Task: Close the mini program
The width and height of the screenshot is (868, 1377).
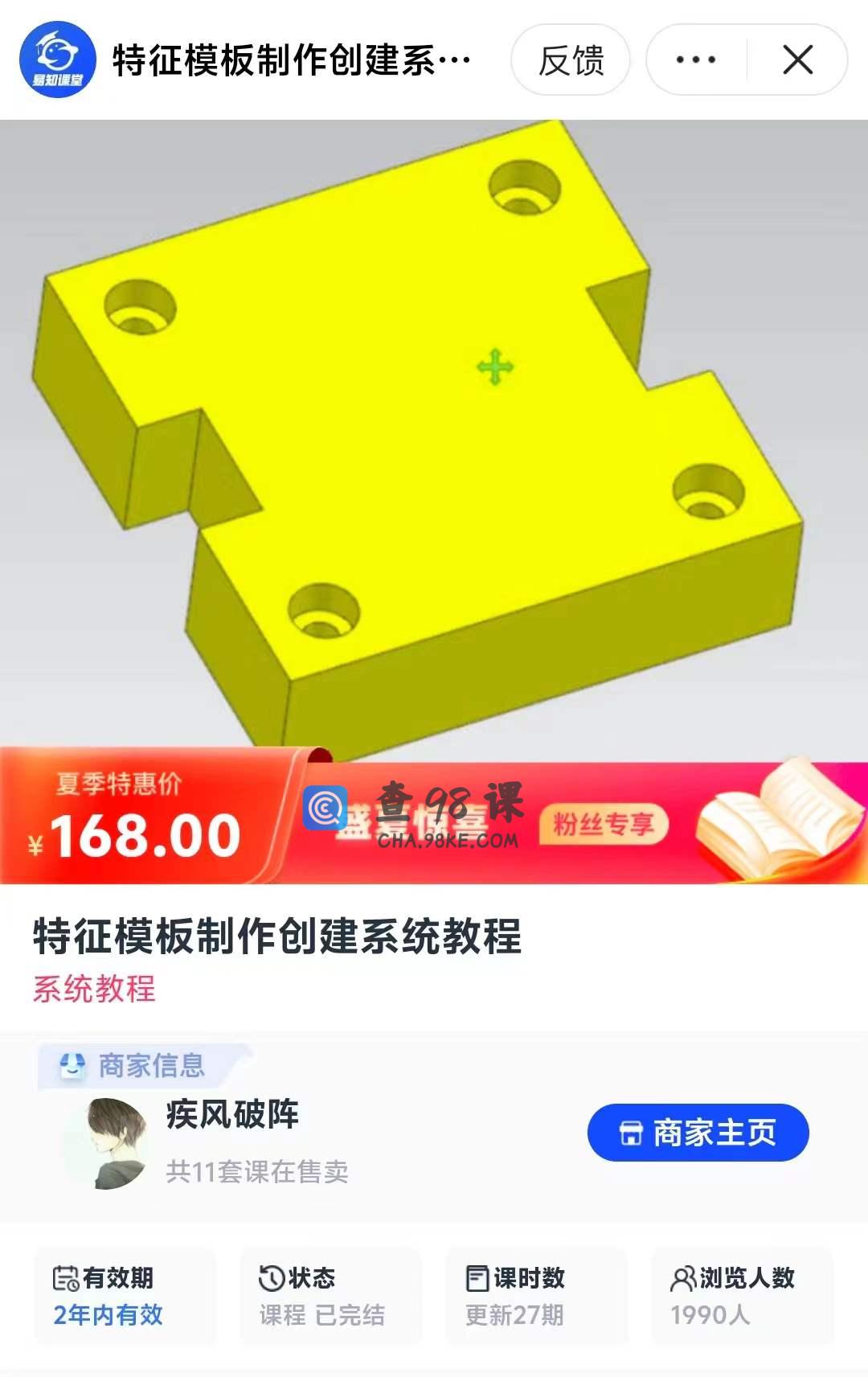Action: pyautogui.click(x=797, y=60)
